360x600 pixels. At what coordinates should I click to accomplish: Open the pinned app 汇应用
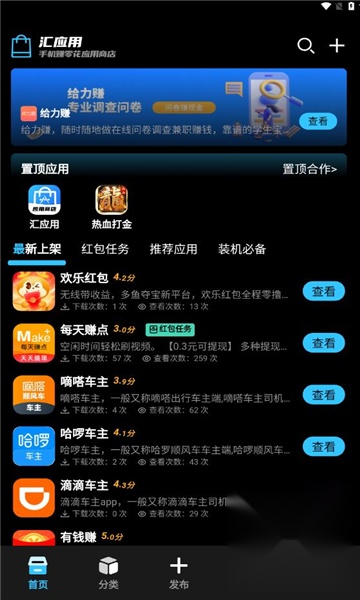click(44, 207)
